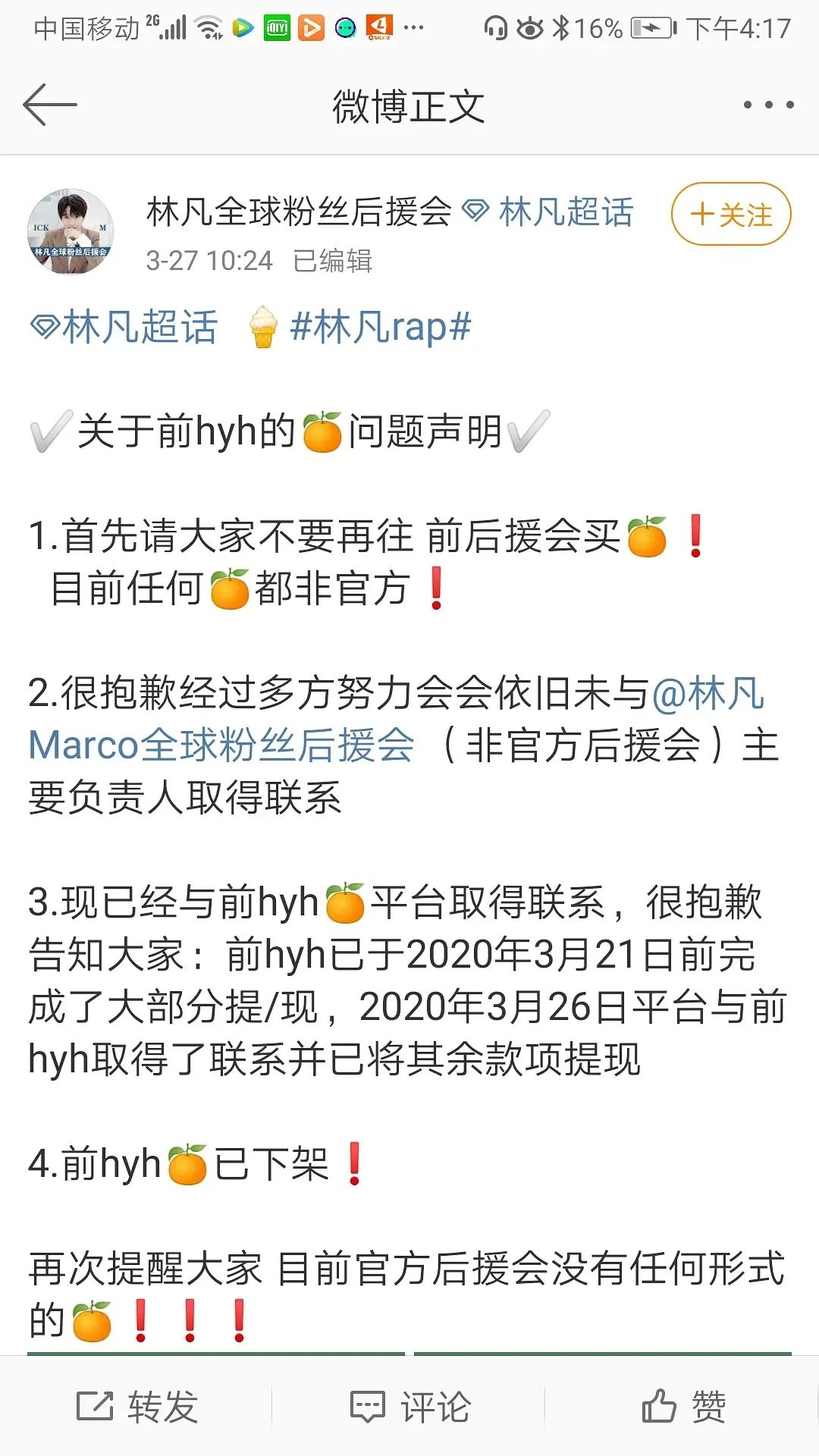Open 林凡全球粉丝后援会 account name
Viewport: 819px width, 1456px height.
(299, 212)
